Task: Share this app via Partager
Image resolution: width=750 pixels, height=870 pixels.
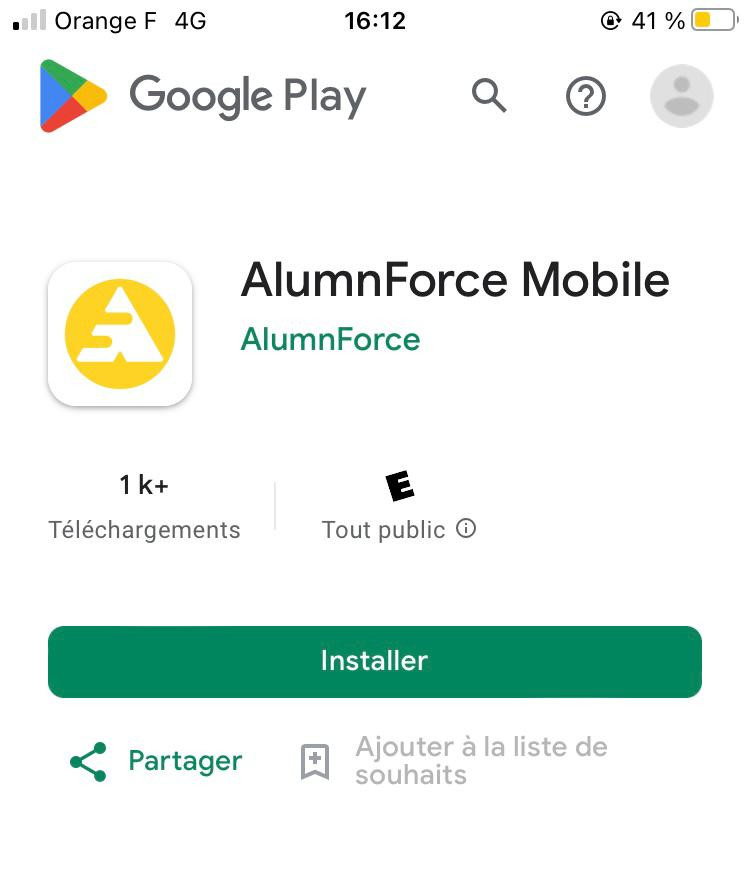Action: [x=156, y=761]
